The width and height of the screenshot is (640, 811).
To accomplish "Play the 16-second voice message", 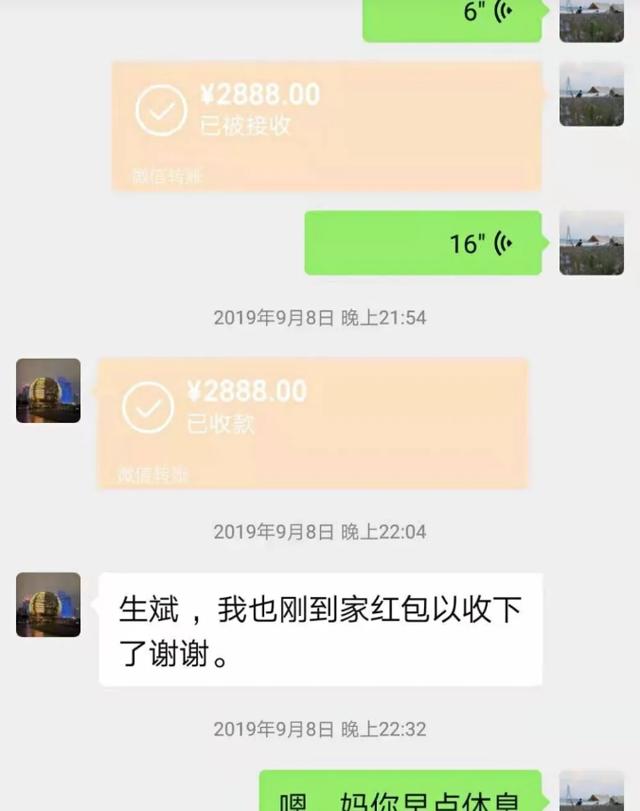I will tap(423, 243).
